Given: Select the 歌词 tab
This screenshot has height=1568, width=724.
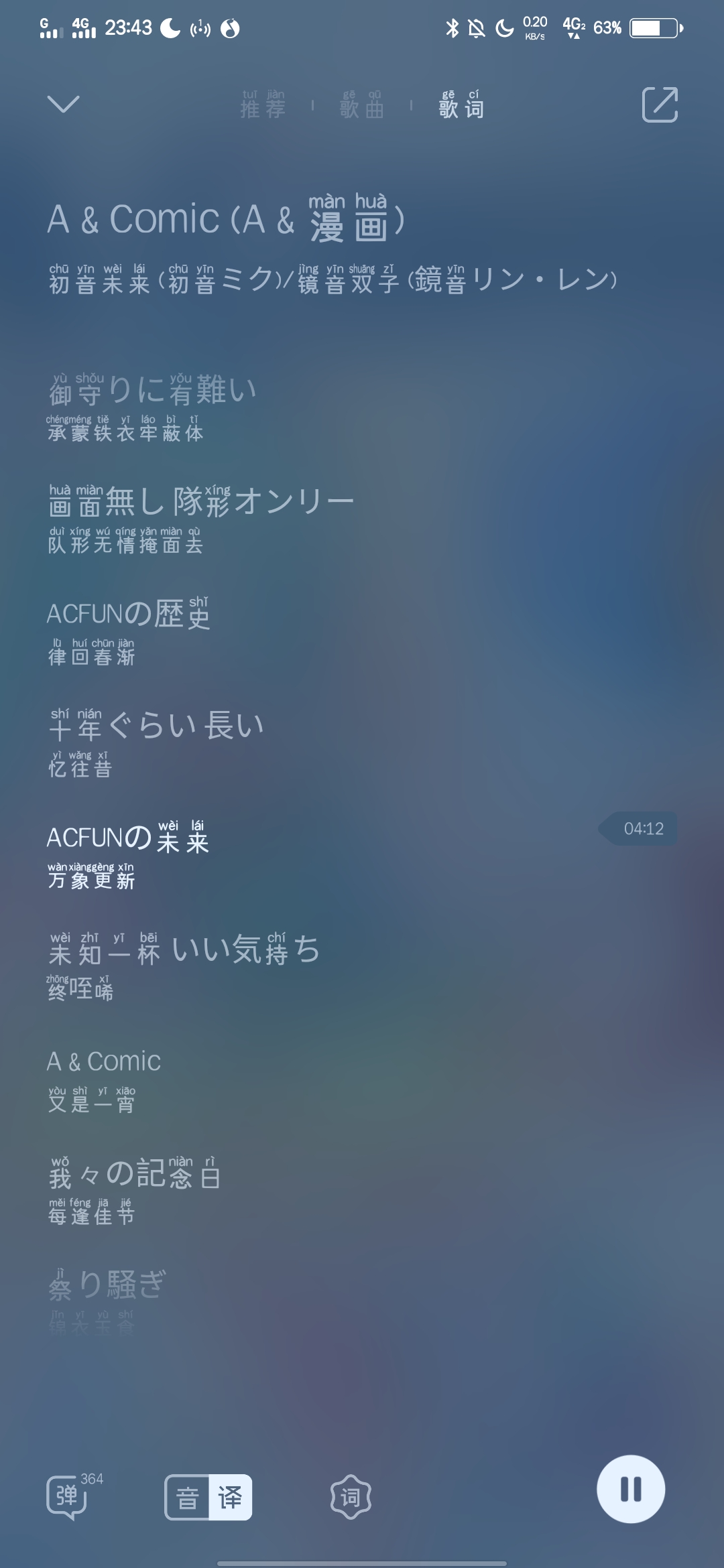Looking at the screenshot, I should click(461, 105).
